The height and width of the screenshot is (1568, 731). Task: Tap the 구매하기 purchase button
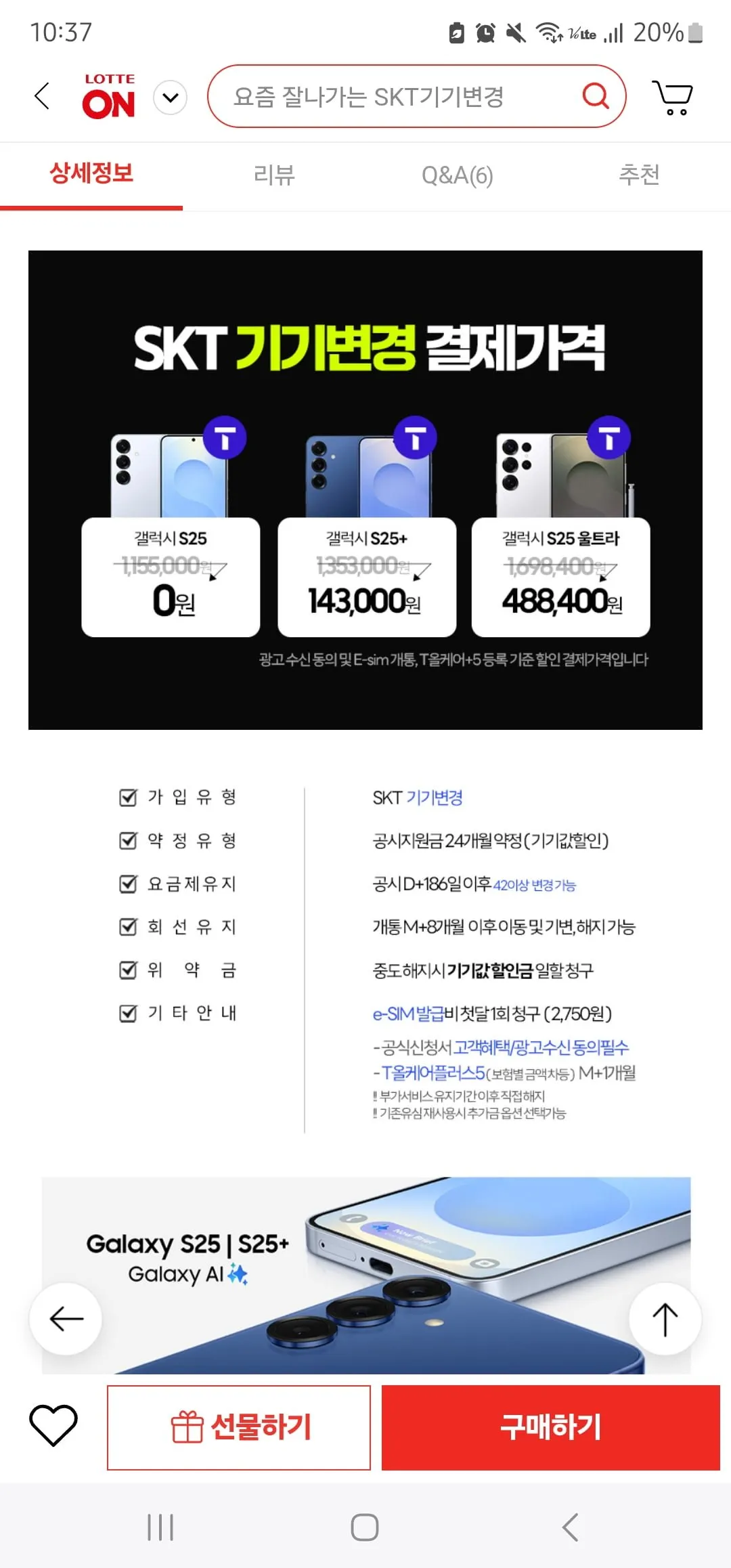550,1427
